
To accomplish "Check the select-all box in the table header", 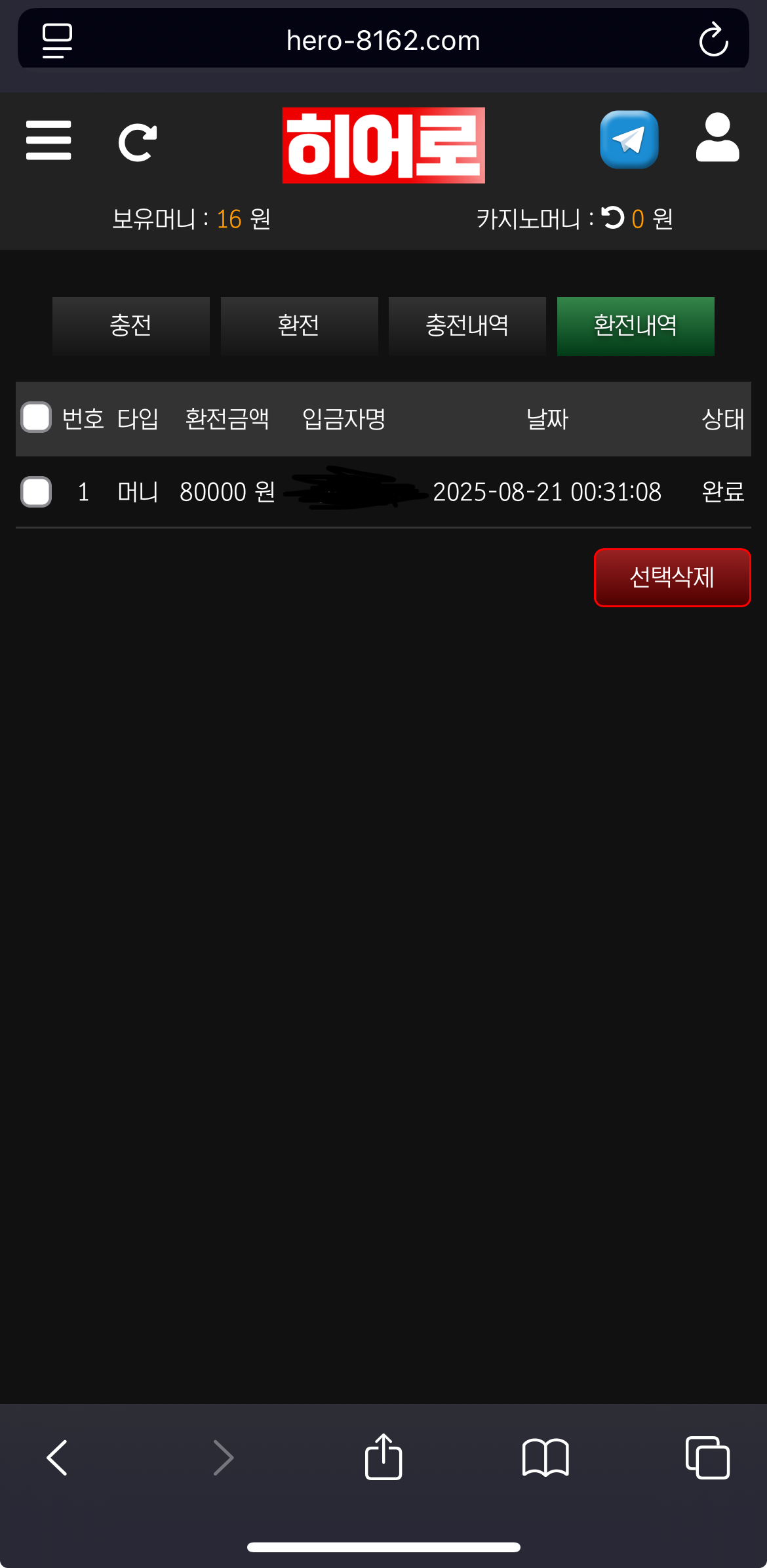I will point(36,418).
